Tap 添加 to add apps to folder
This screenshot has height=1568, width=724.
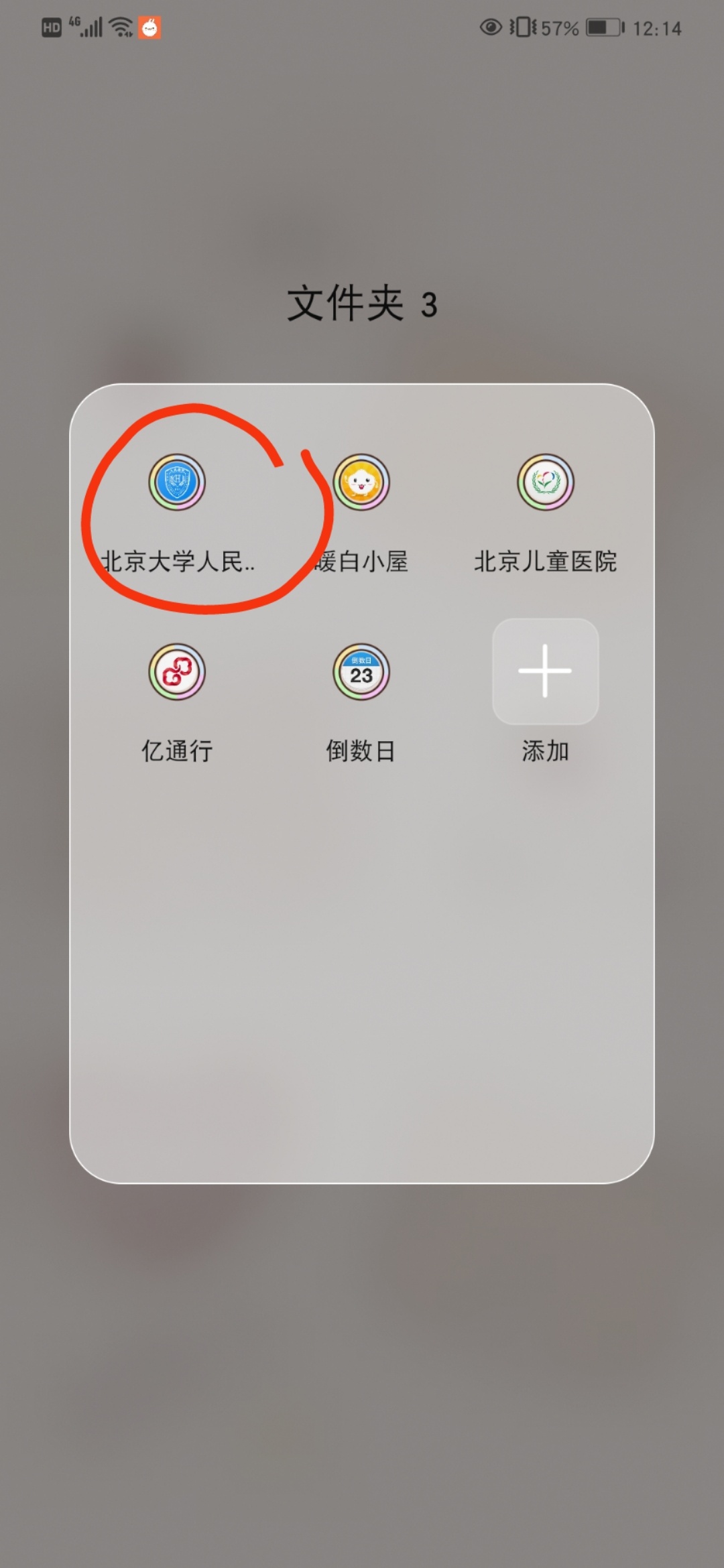click(545, 672)
